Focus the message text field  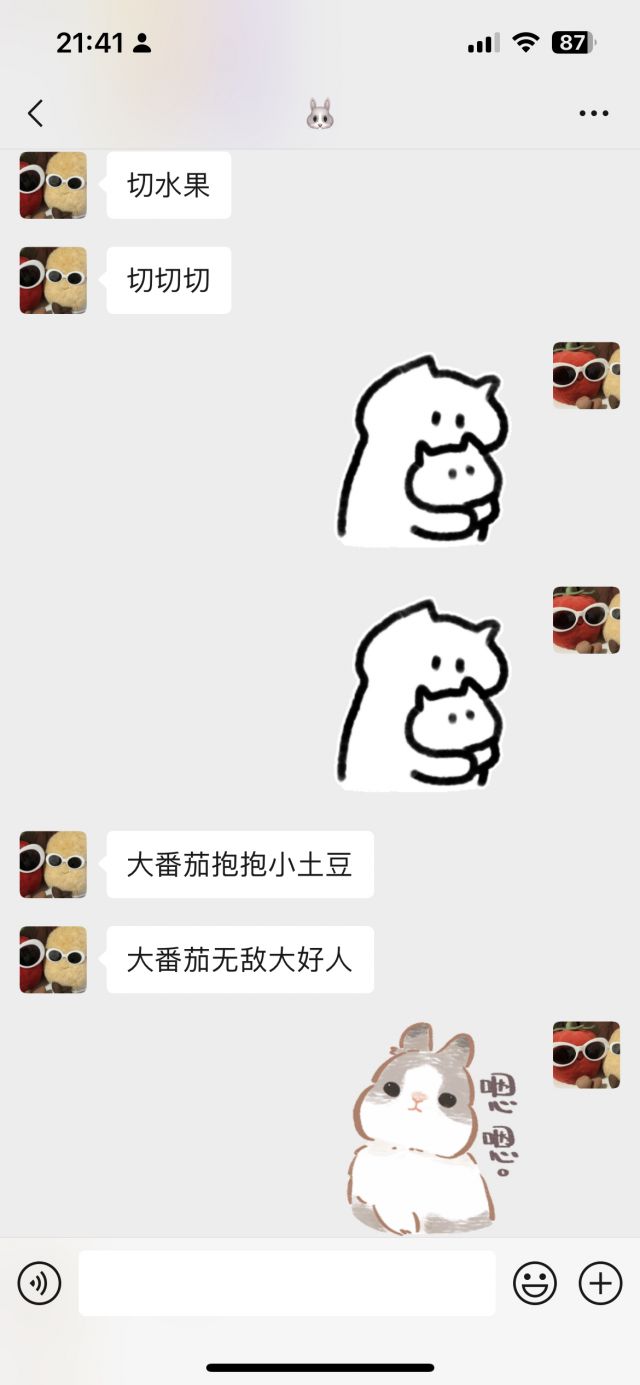287,1283
